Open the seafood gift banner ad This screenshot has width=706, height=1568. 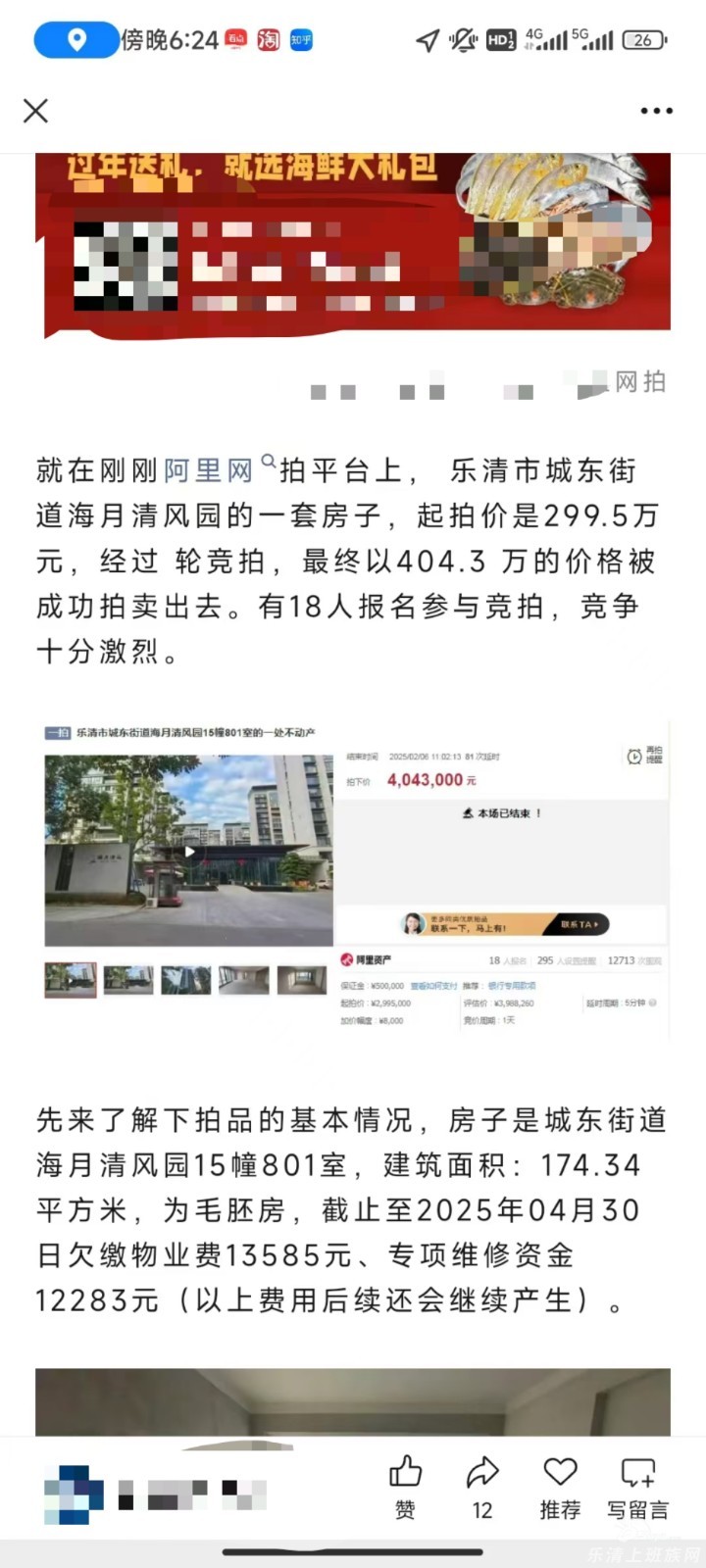(x=353, y=245)
